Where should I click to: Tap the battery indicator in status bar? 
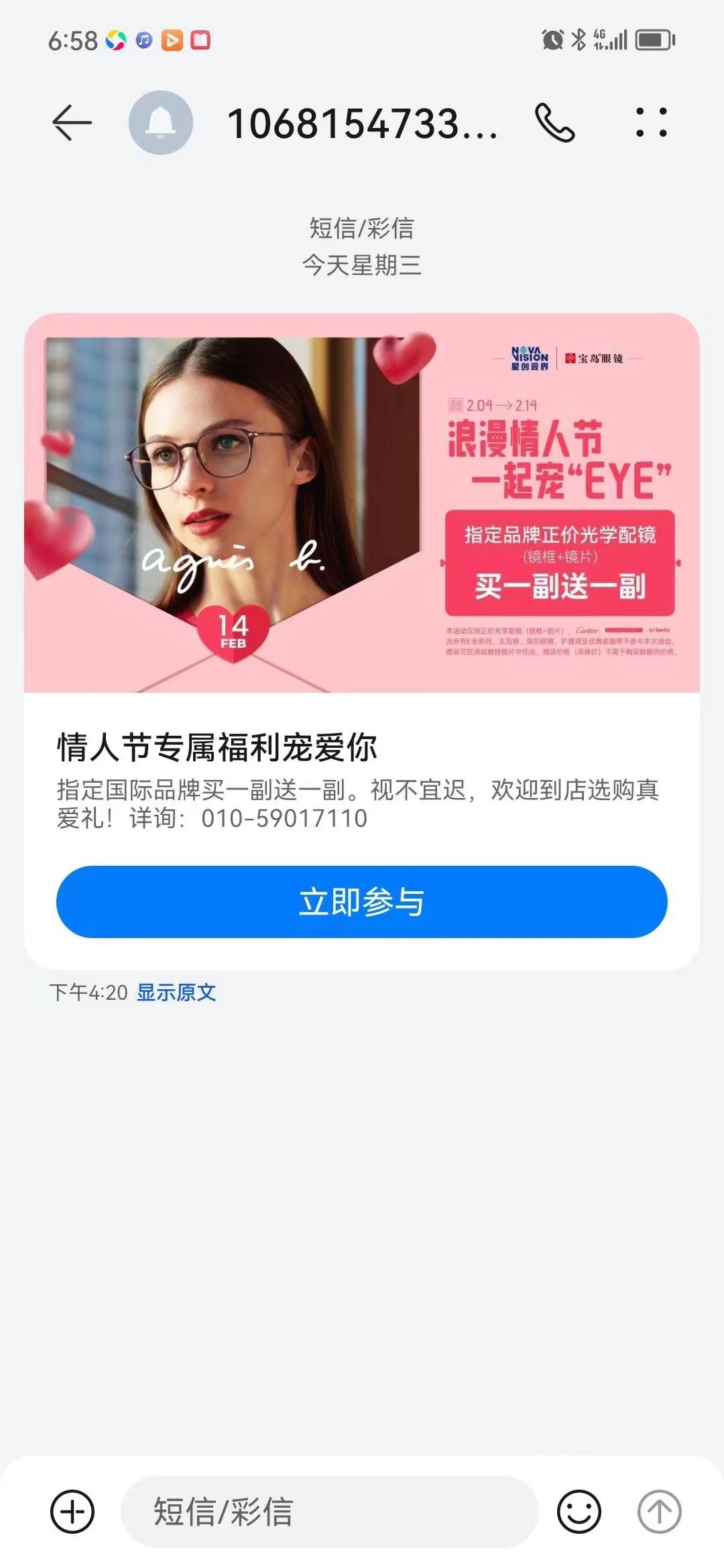[x=652, y=40]
